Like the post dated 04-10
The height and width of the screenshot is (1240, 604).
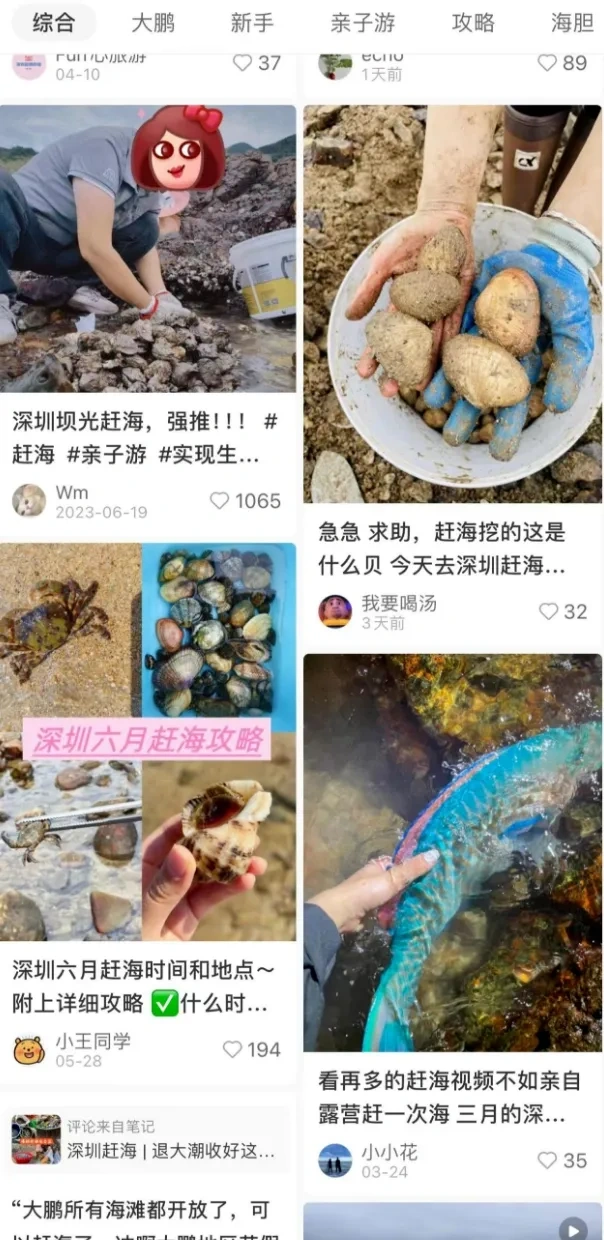(x=242, y=62)
